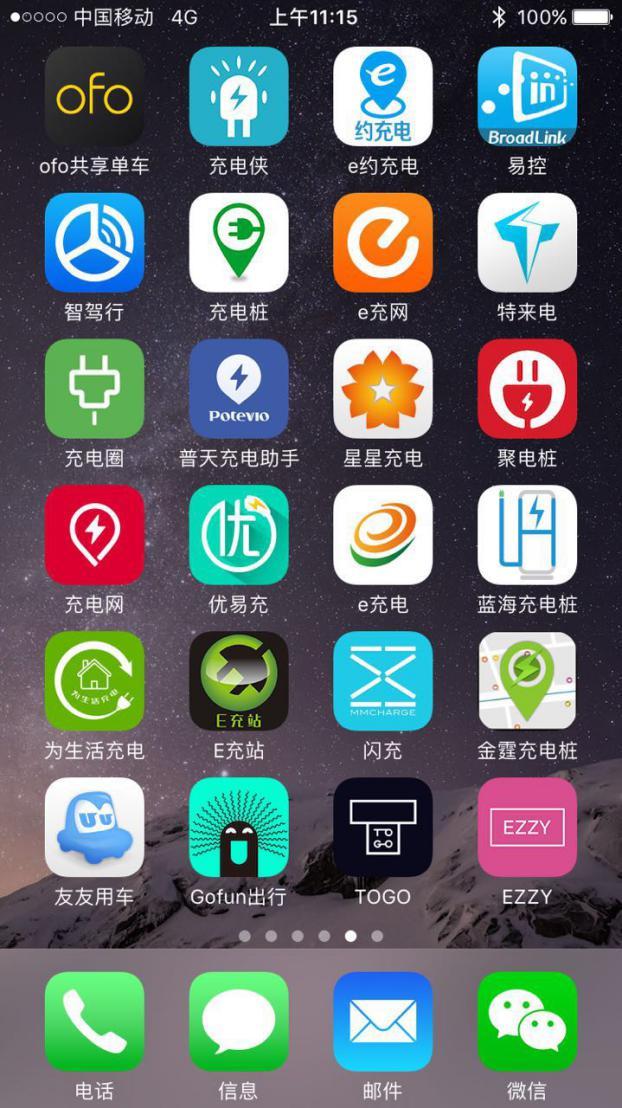The width and height of the screenshot is (622, 1108).
Task: Open the 为生活充电 app
Action: click(95, 681)
